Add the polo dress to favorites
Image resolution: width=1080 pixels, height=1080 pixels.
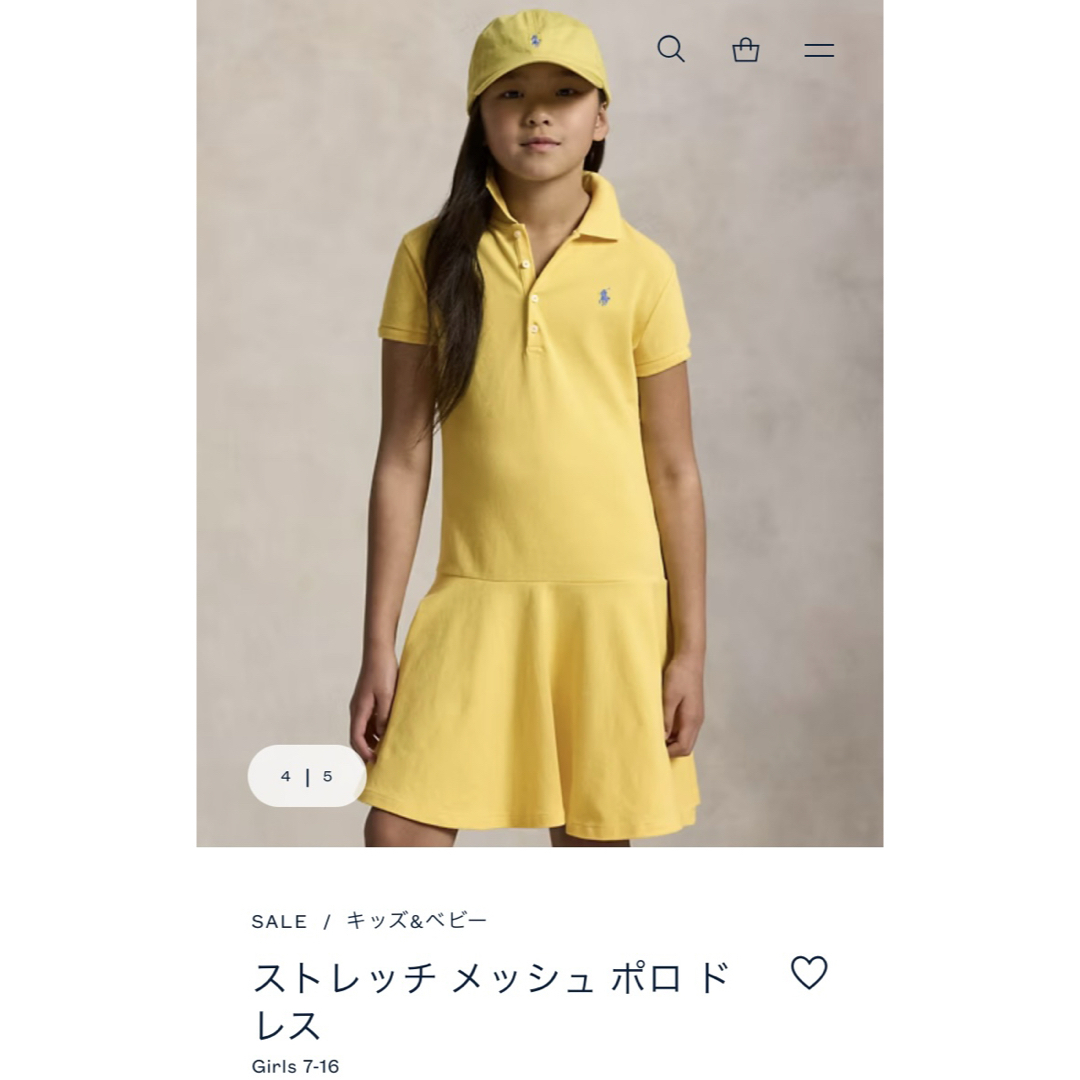tap(808, 972)
